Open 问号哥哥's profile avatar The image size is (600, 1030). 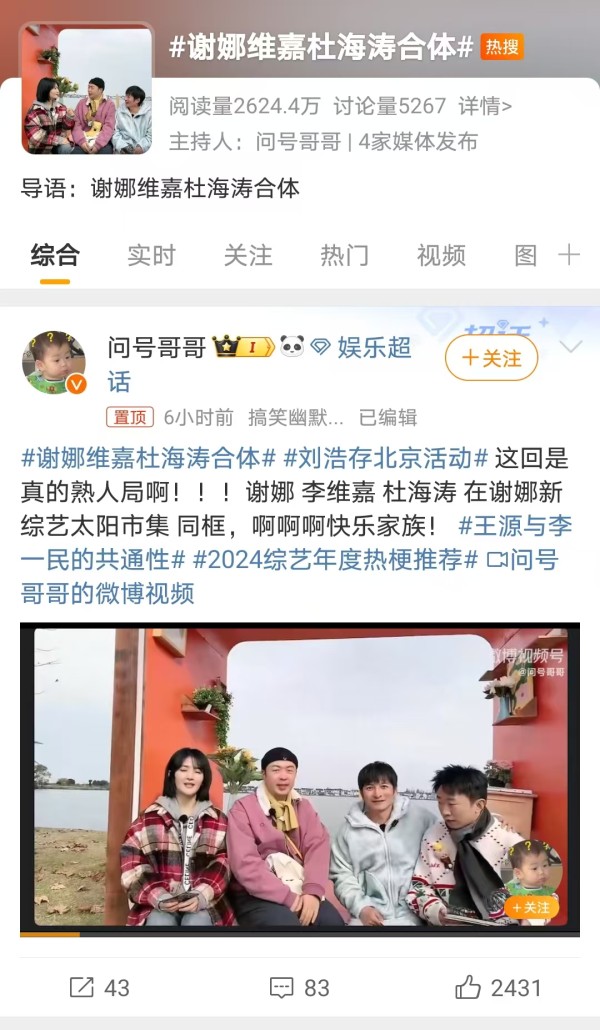54,363
